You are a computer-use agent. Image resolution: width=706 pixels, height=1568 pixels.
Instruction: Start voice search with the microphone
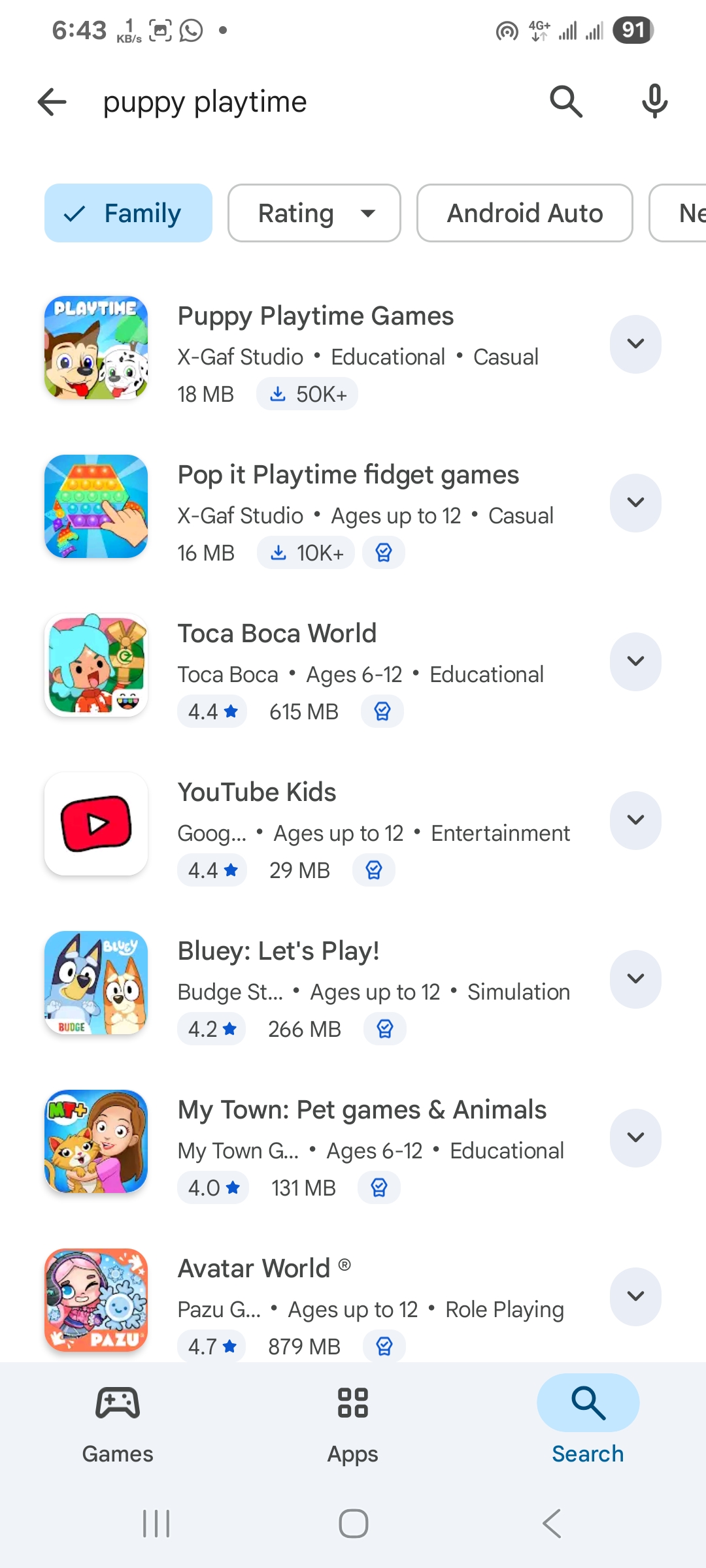click(x=654, y=102)
